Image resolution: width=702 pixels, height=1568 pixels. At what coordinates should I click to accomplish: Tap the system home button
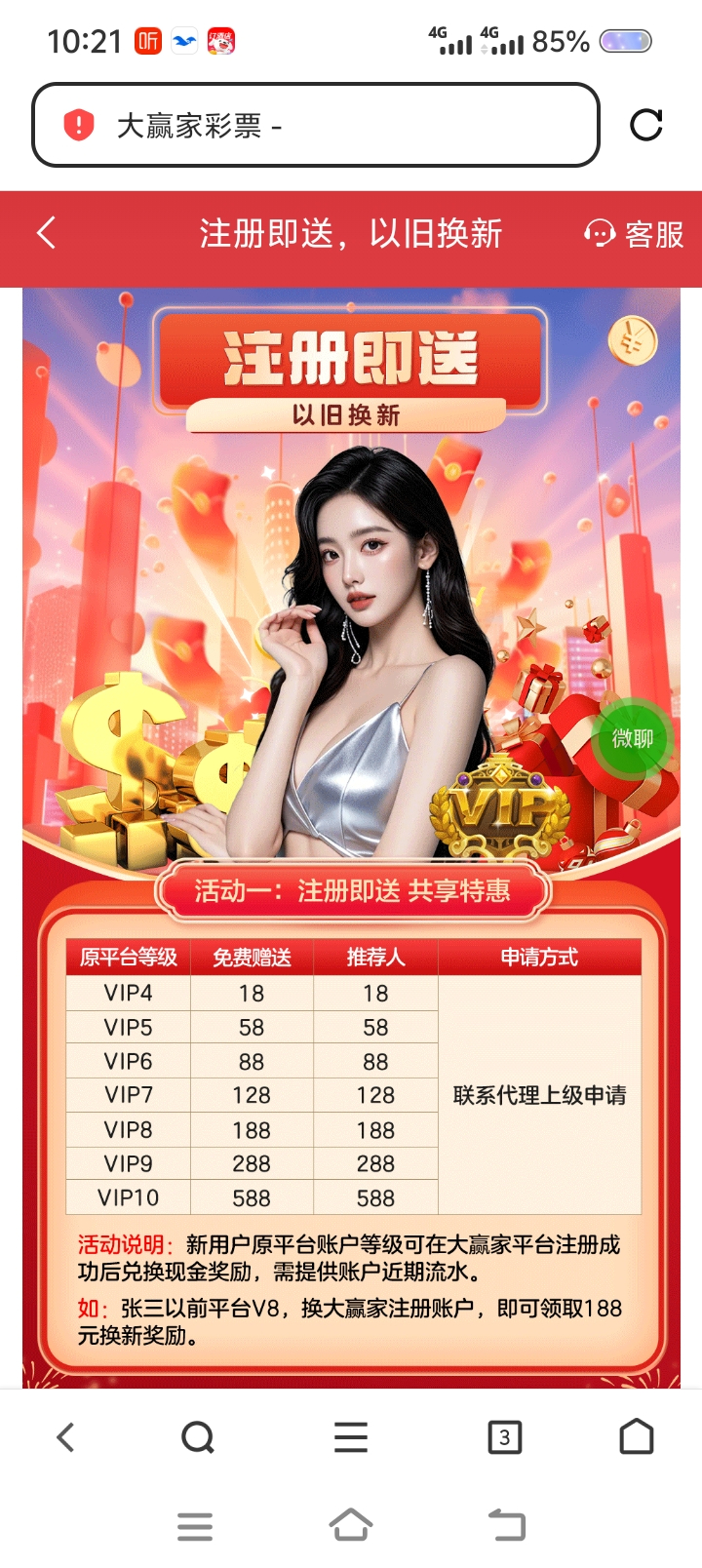point(351,1525)
